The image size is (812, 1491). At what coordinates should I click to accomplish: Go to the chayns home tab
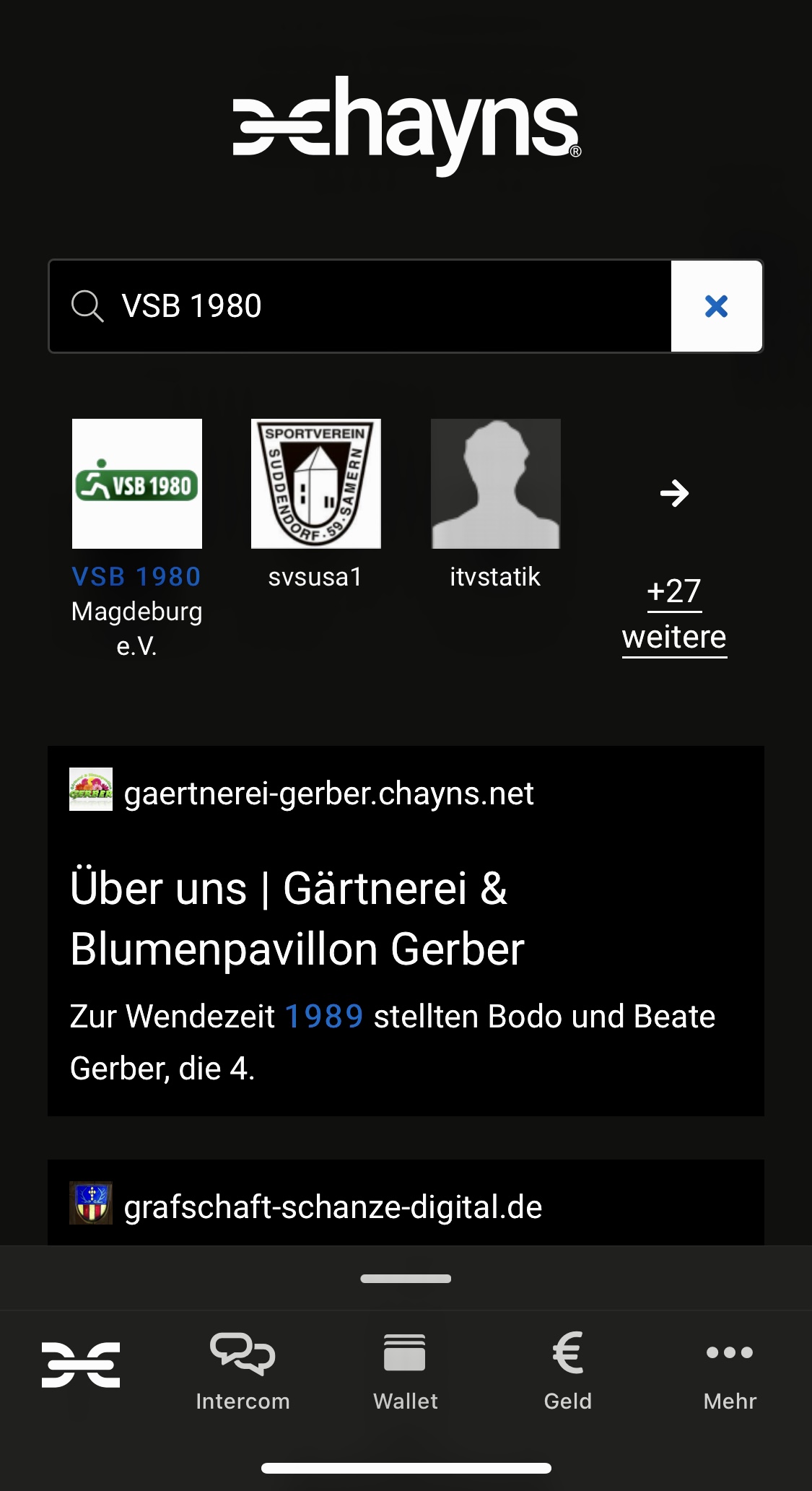coord(81,1365)
